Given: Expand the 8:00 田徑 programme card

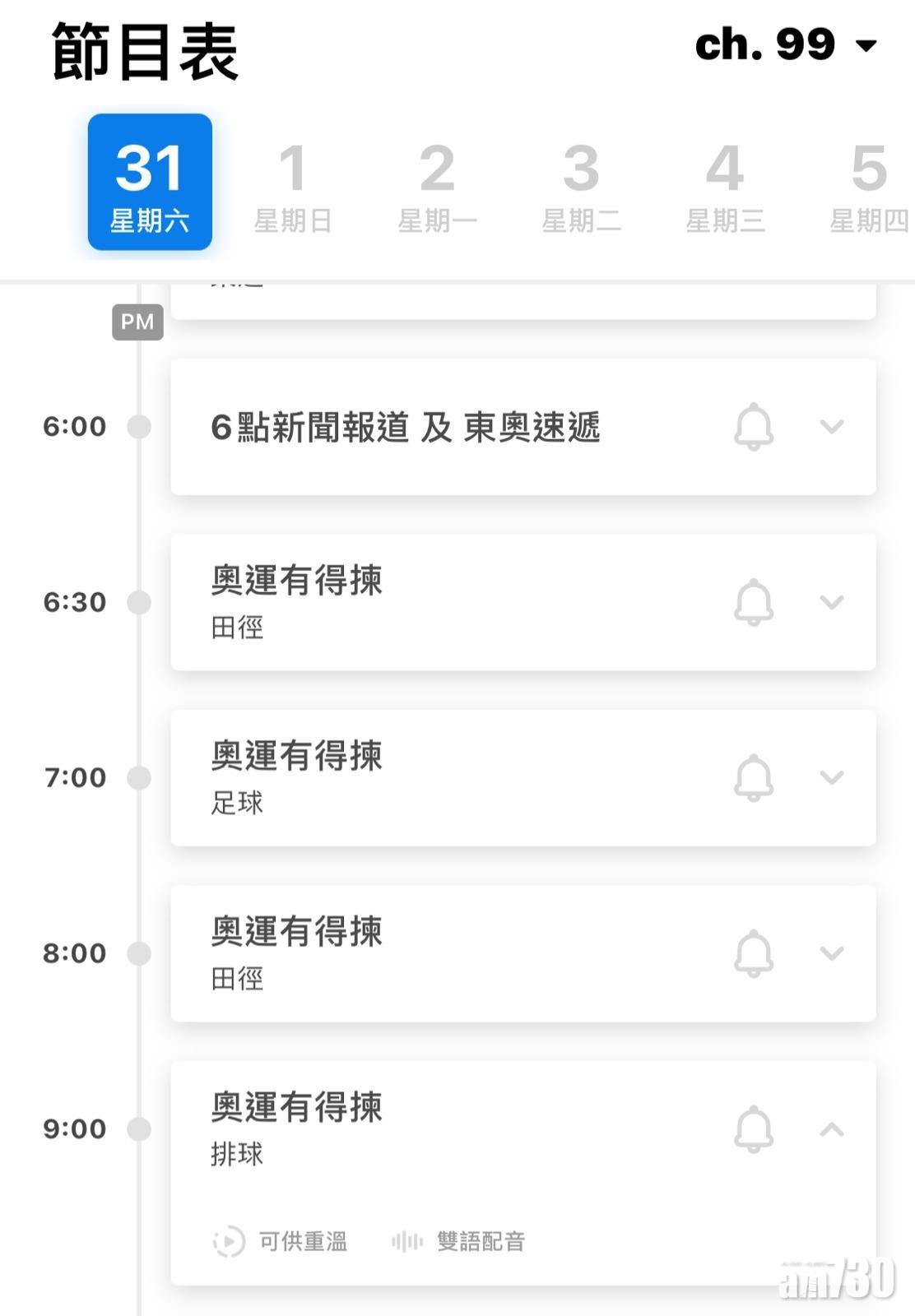Looking at the screenshot, I should tap(832, 953).
